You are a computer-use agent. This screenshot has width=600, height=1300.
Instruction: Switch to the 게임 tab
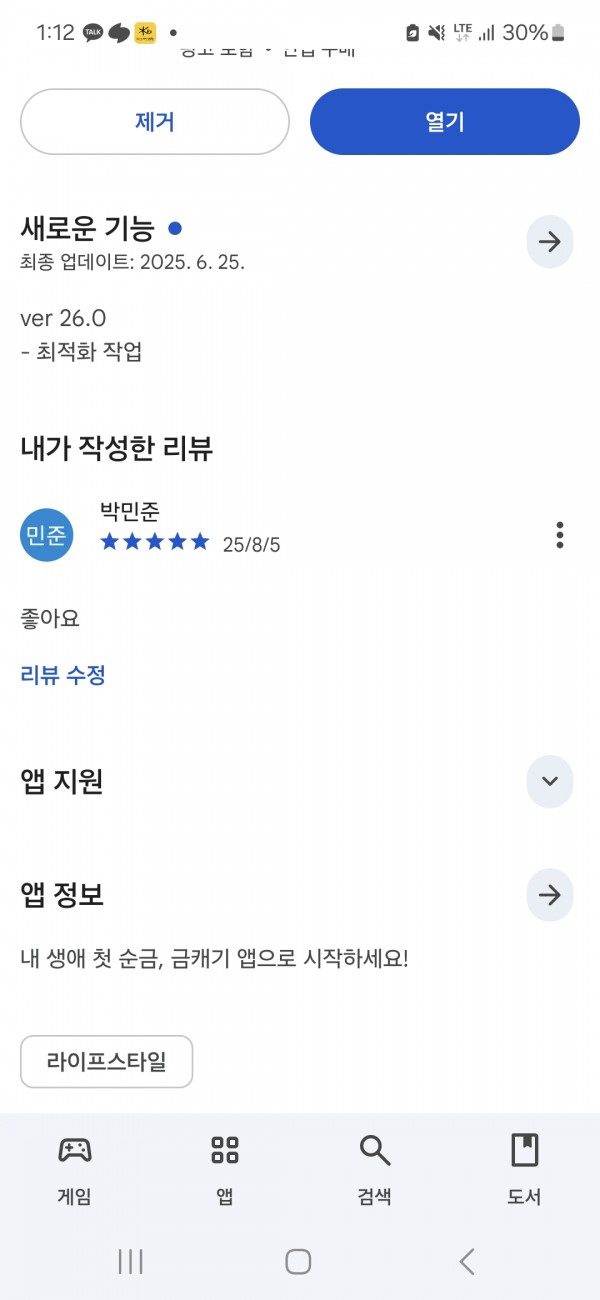pos(75,1169)
